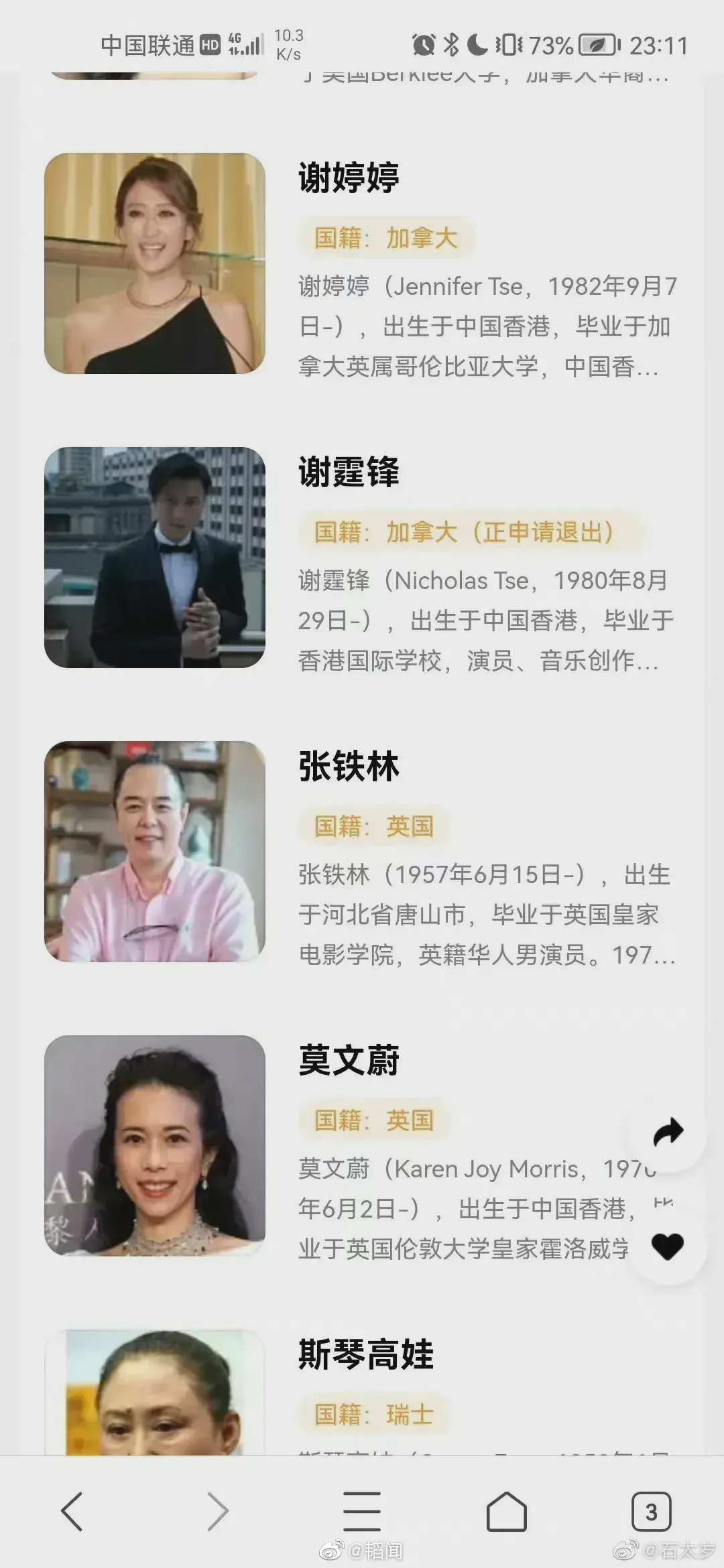Go to the browser home page
Screen dimensions: 724x1568
point(506,1512)
